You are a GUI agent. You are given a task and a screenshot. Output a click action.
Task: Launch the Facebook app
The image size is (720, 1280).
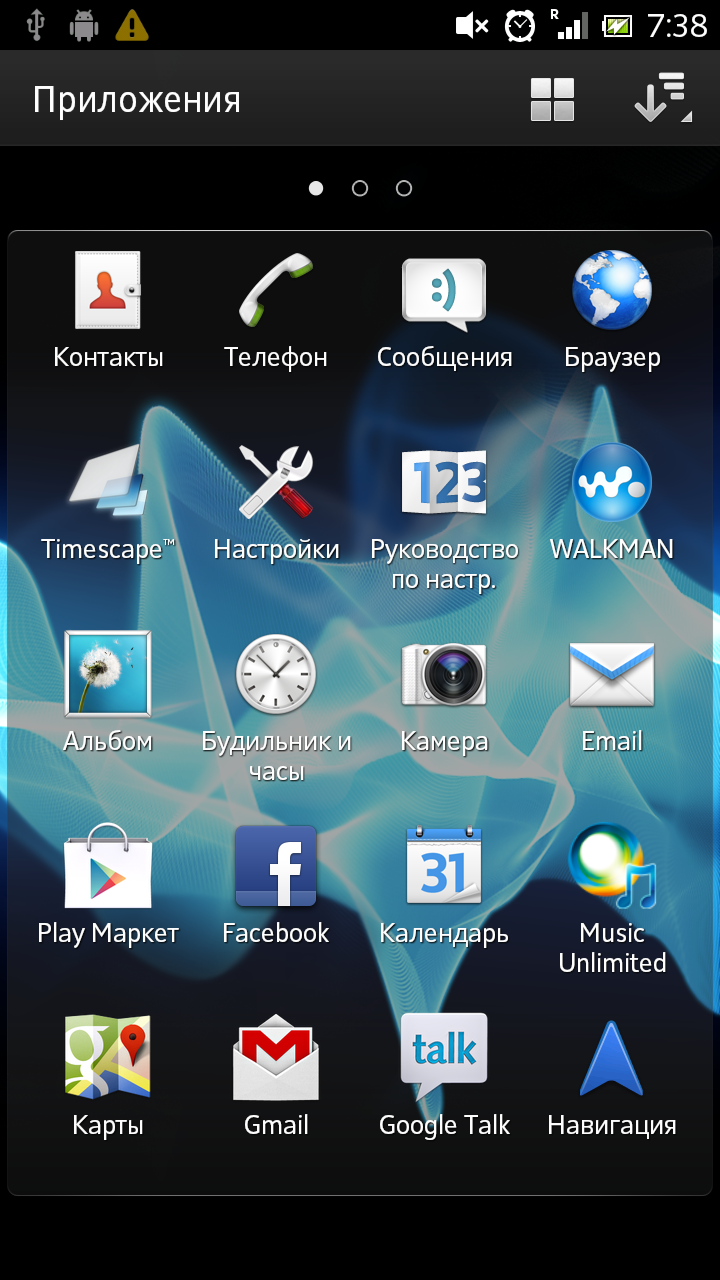[x=276, y=887]
